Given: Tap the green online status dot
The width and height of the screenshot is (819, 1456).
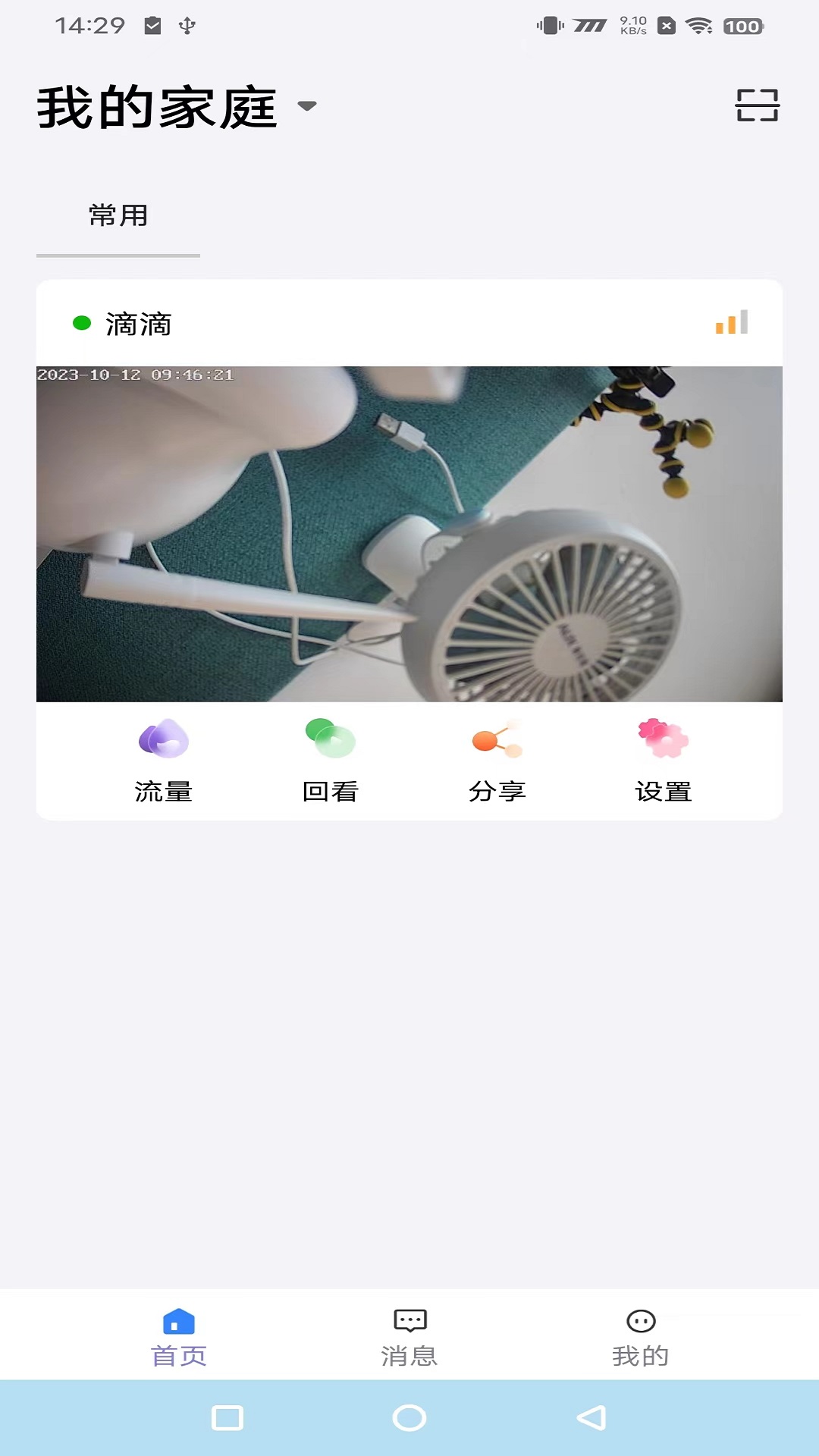Looking at the screenshot, I should tap(82, 322).
